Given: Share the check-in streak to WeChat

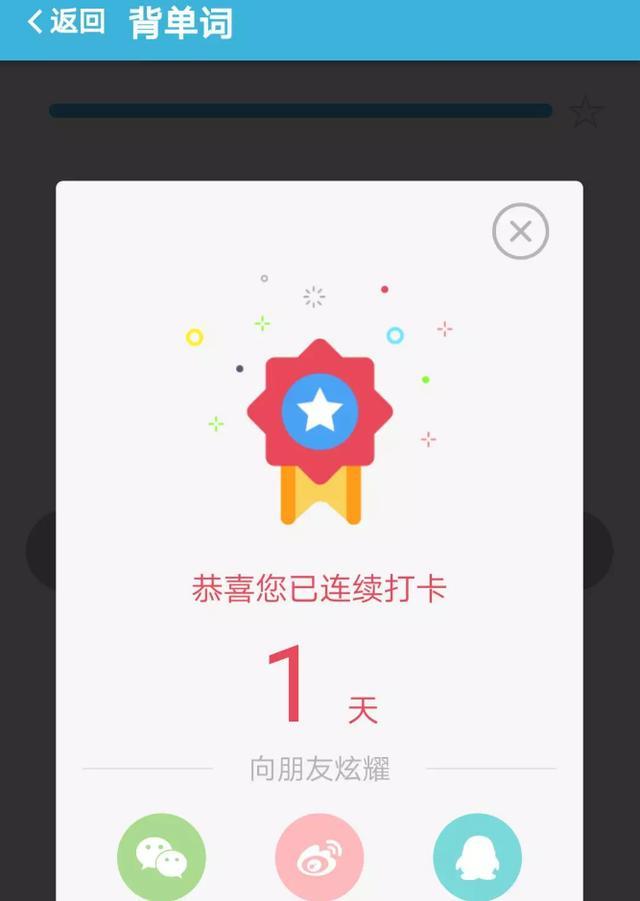Looking at the screenshot, I should 161,857.
